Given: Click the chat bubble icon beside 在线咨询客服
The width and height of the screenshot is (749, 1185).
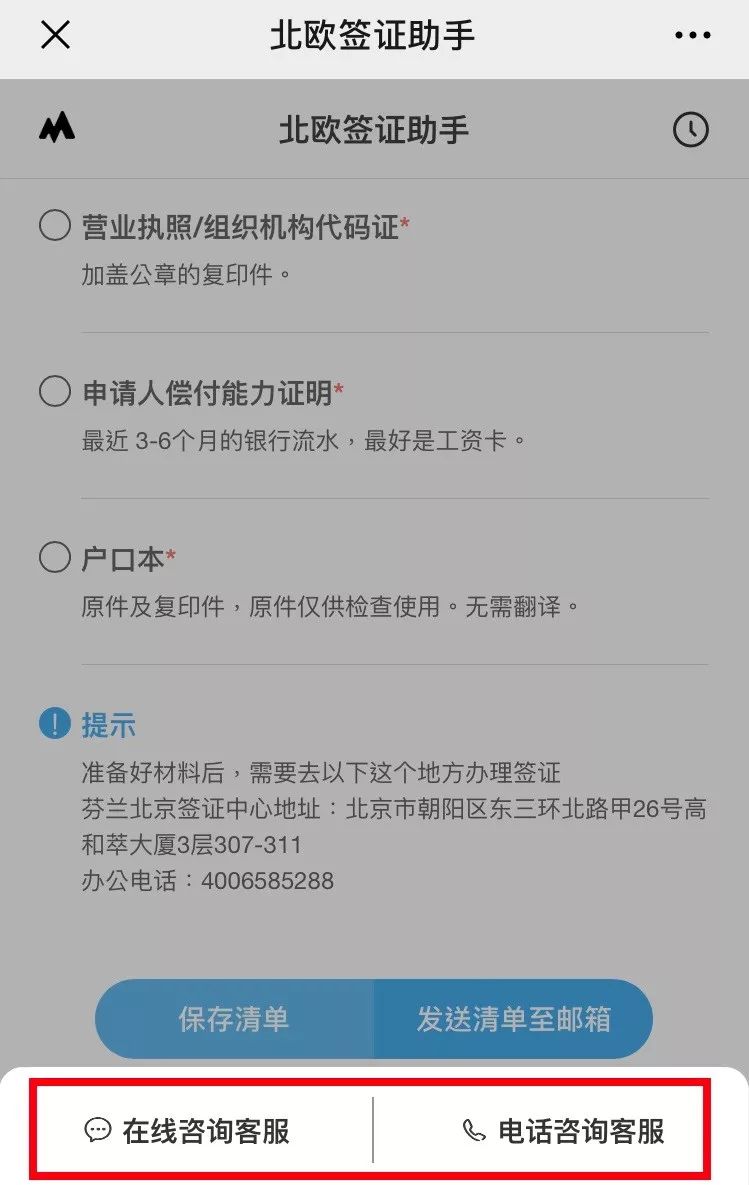Looking at the screenshot, I should click(x=98, y=1131).
